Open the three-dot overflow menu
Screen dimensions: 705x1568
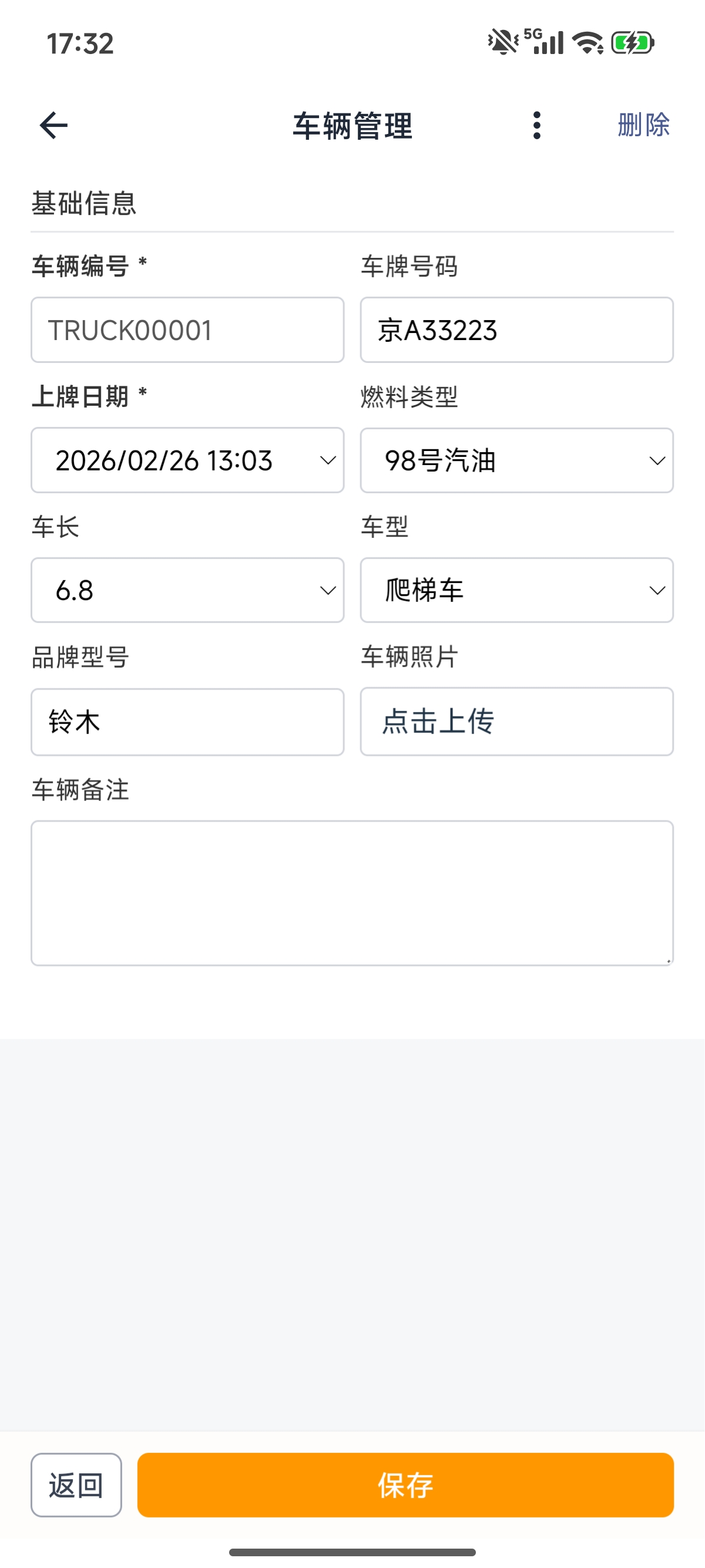[536, 126]
